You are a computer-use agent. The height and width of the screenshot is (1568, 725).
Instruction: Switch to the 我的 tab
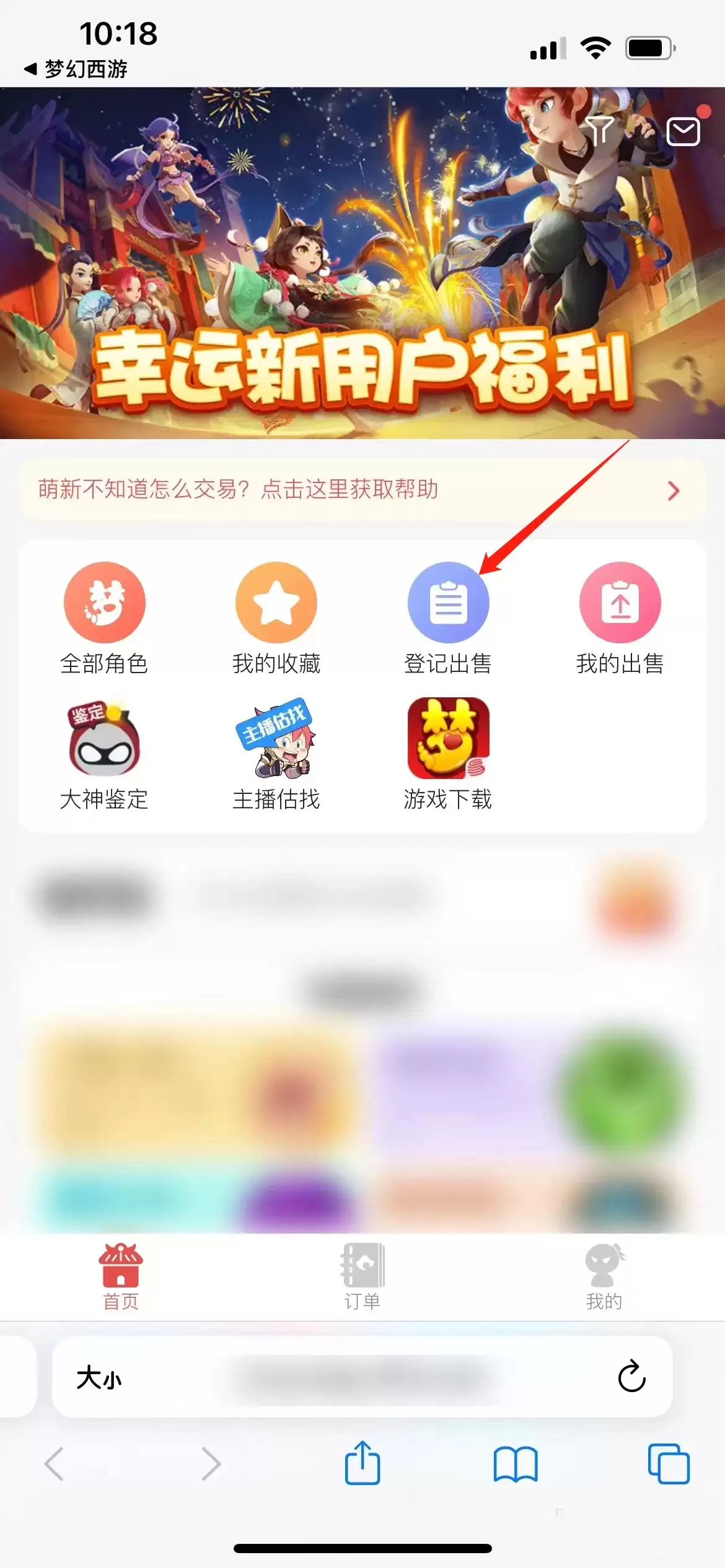[604, 1277]
